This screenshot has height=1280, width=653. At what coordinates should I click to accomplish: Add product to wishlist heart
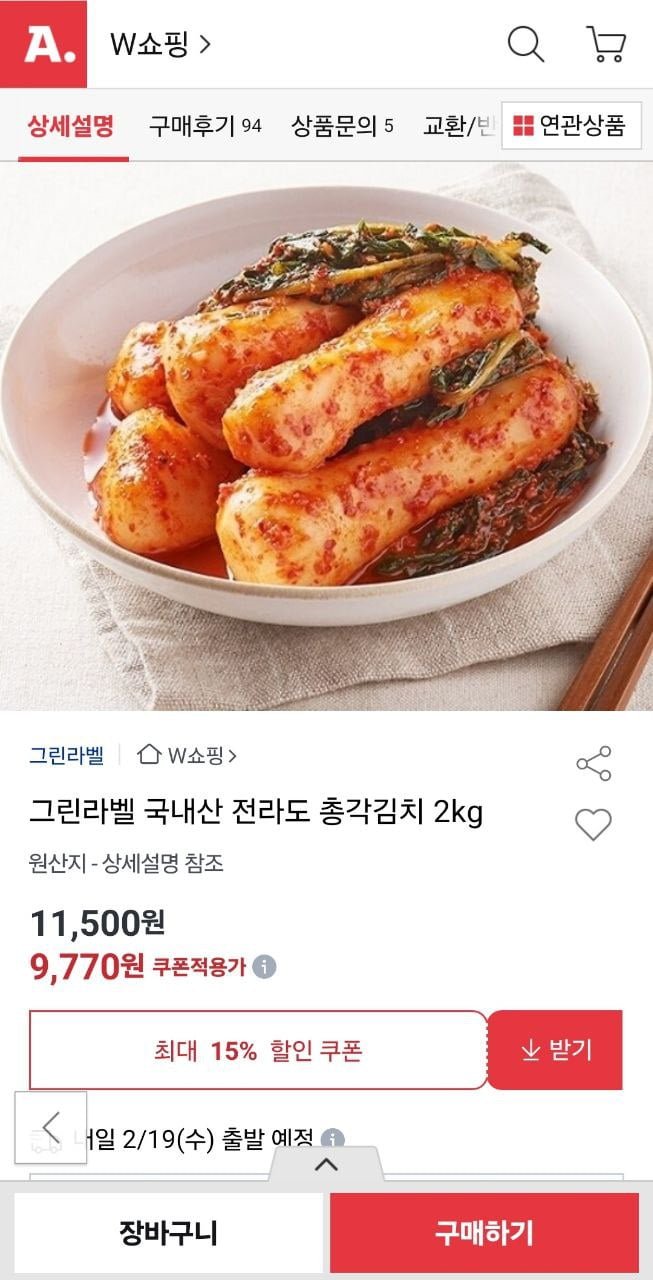click(593, 825)
